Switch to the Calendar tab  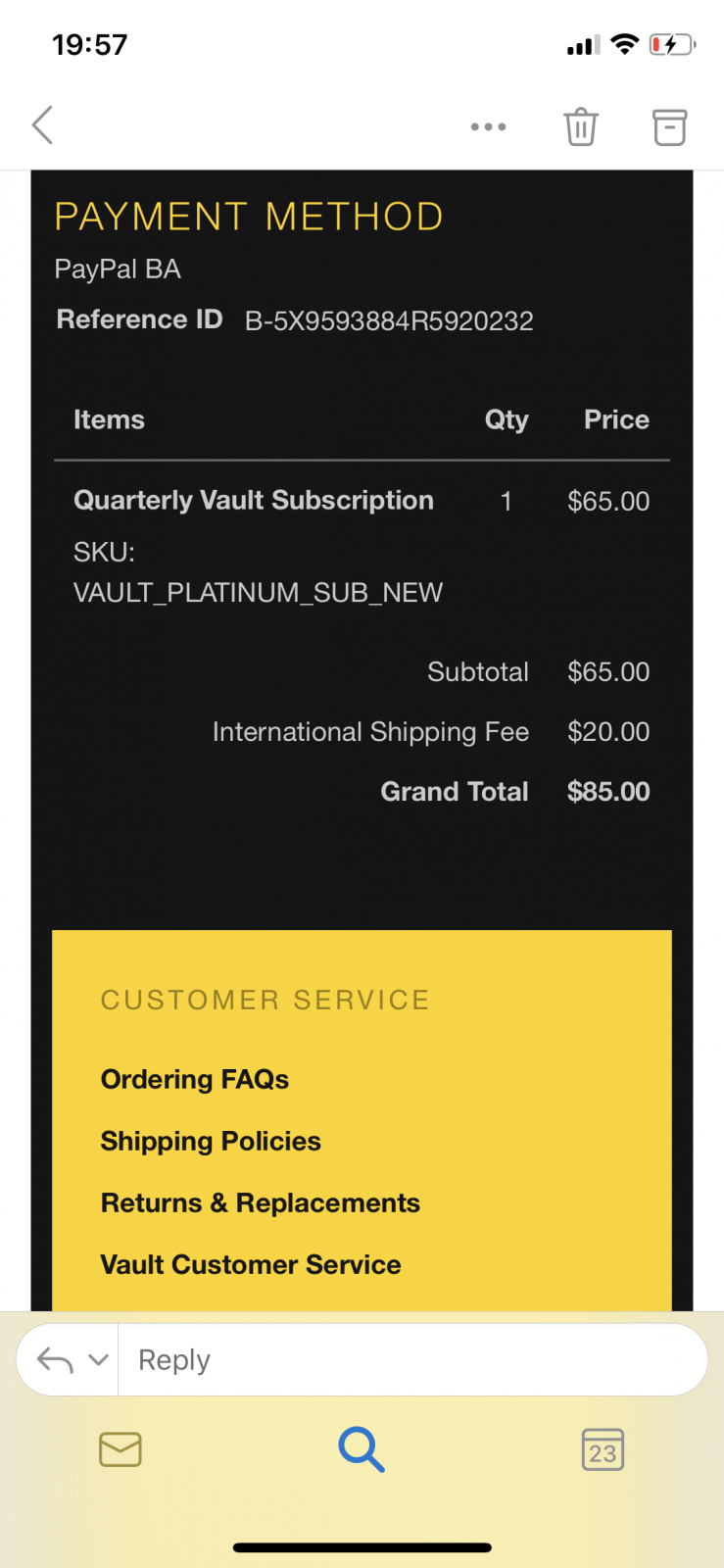pos(603,1449)
